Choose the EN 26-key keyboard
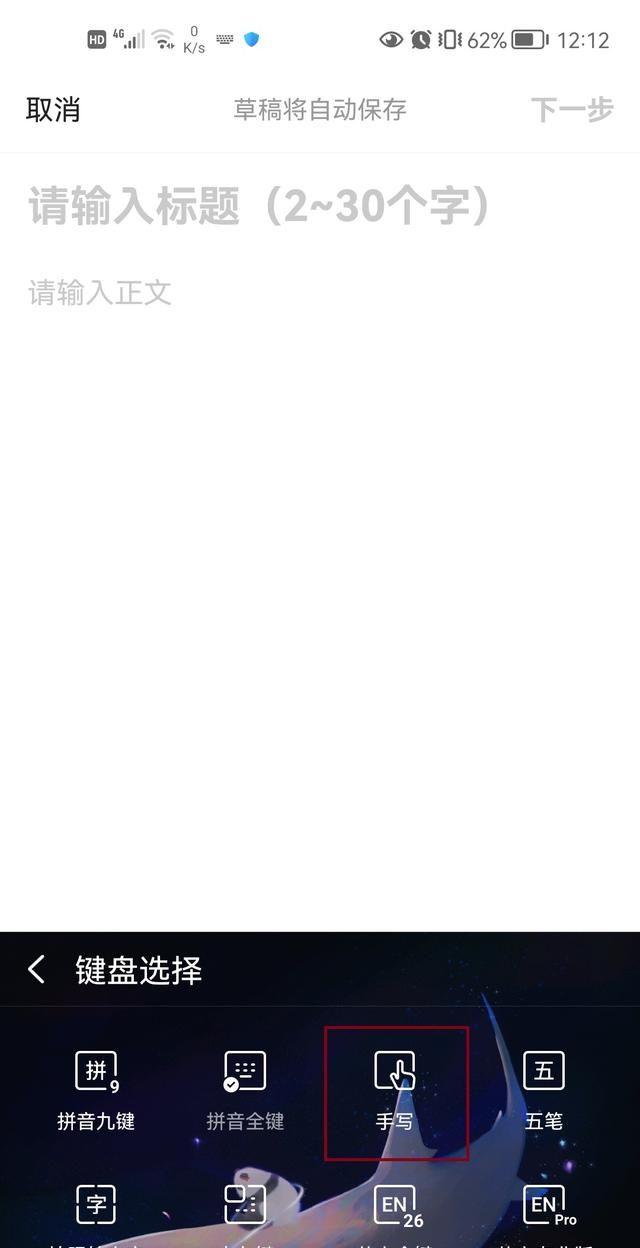The image size is (640, 1248). [x=397, y=1208]
